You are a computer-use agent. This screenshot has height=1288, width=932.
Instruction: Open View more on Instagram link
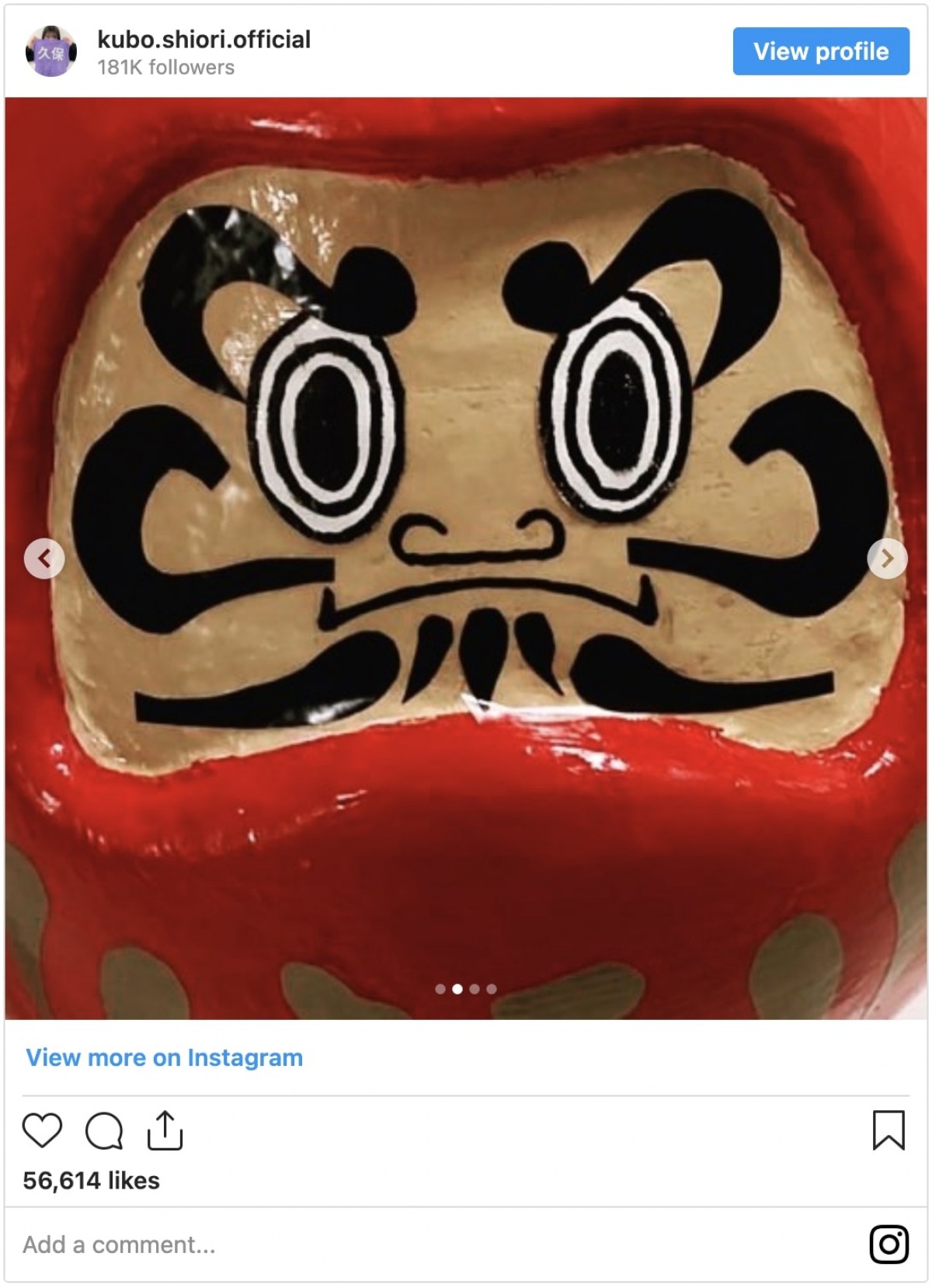point(164,1057)
